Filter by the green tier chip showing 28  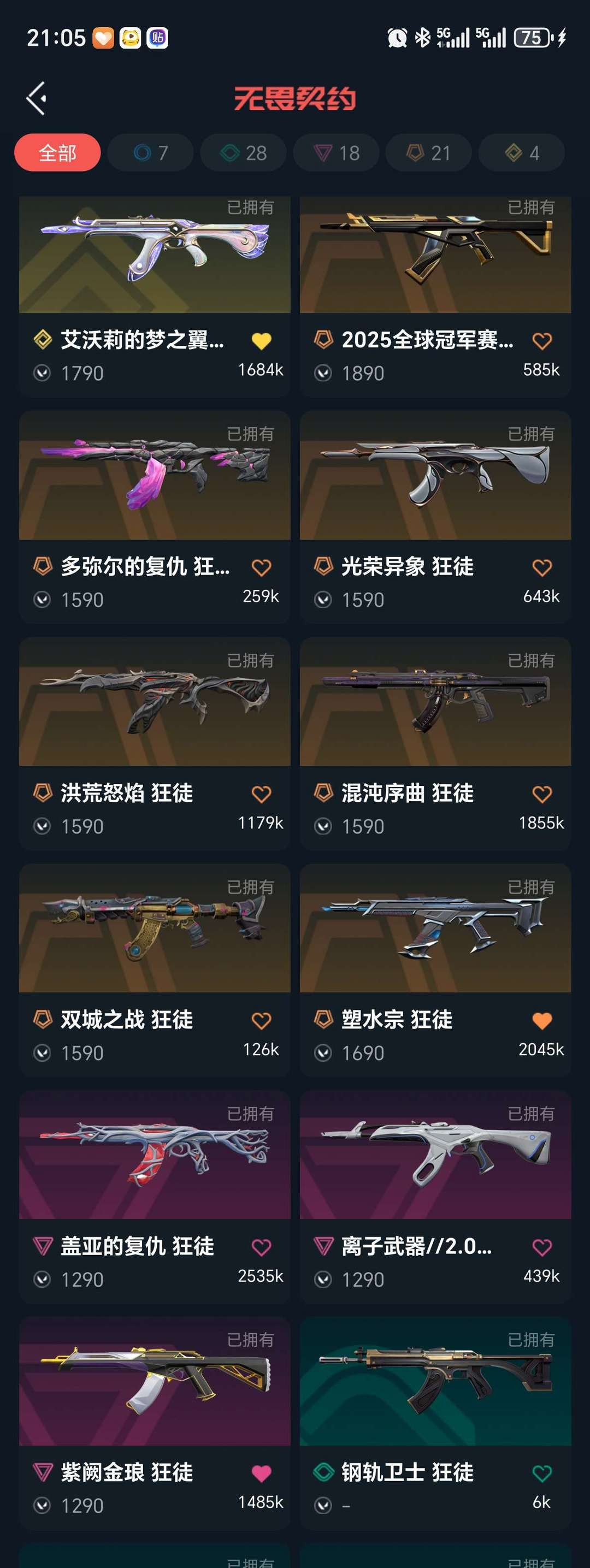click(x=243, y=153)
